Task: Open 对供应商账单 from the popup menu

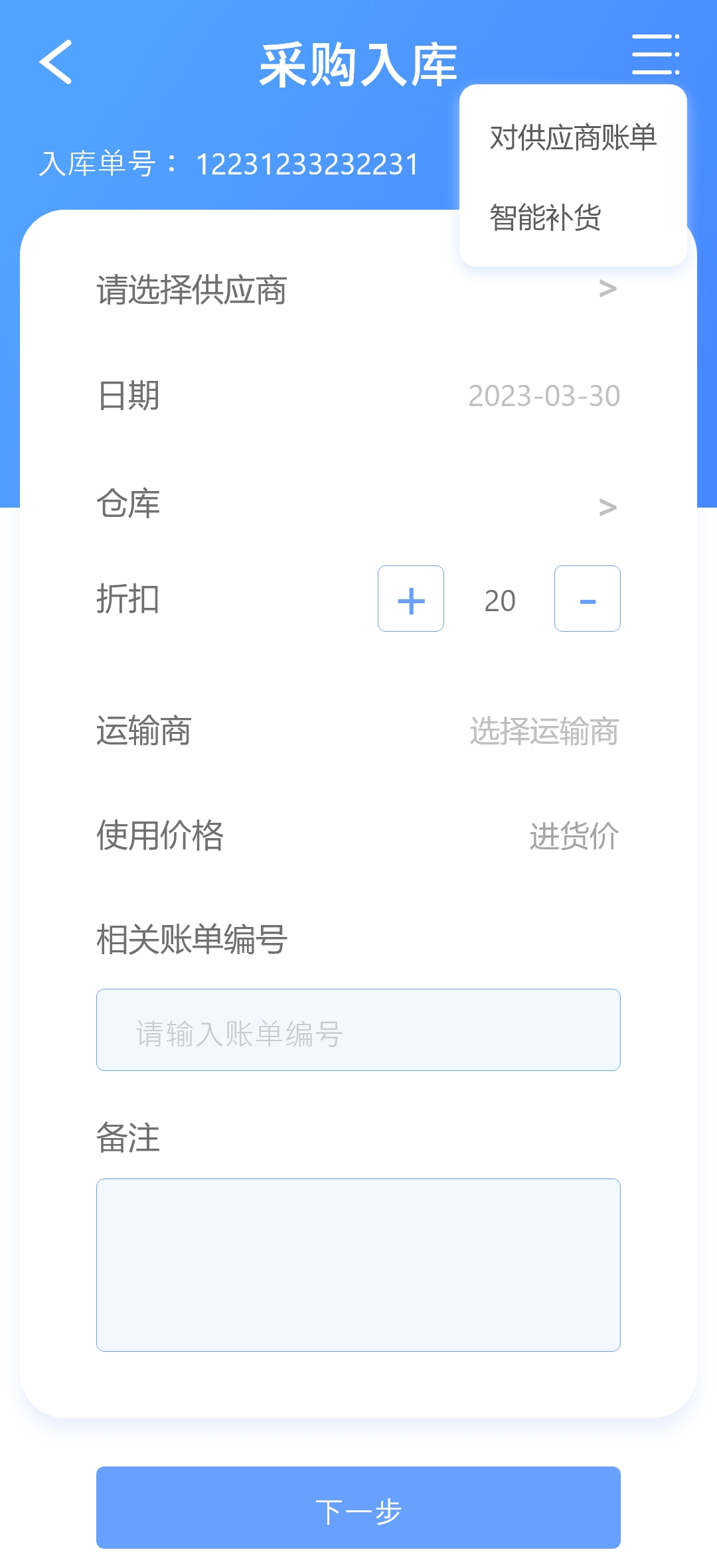Action: [x=573, y=137]
